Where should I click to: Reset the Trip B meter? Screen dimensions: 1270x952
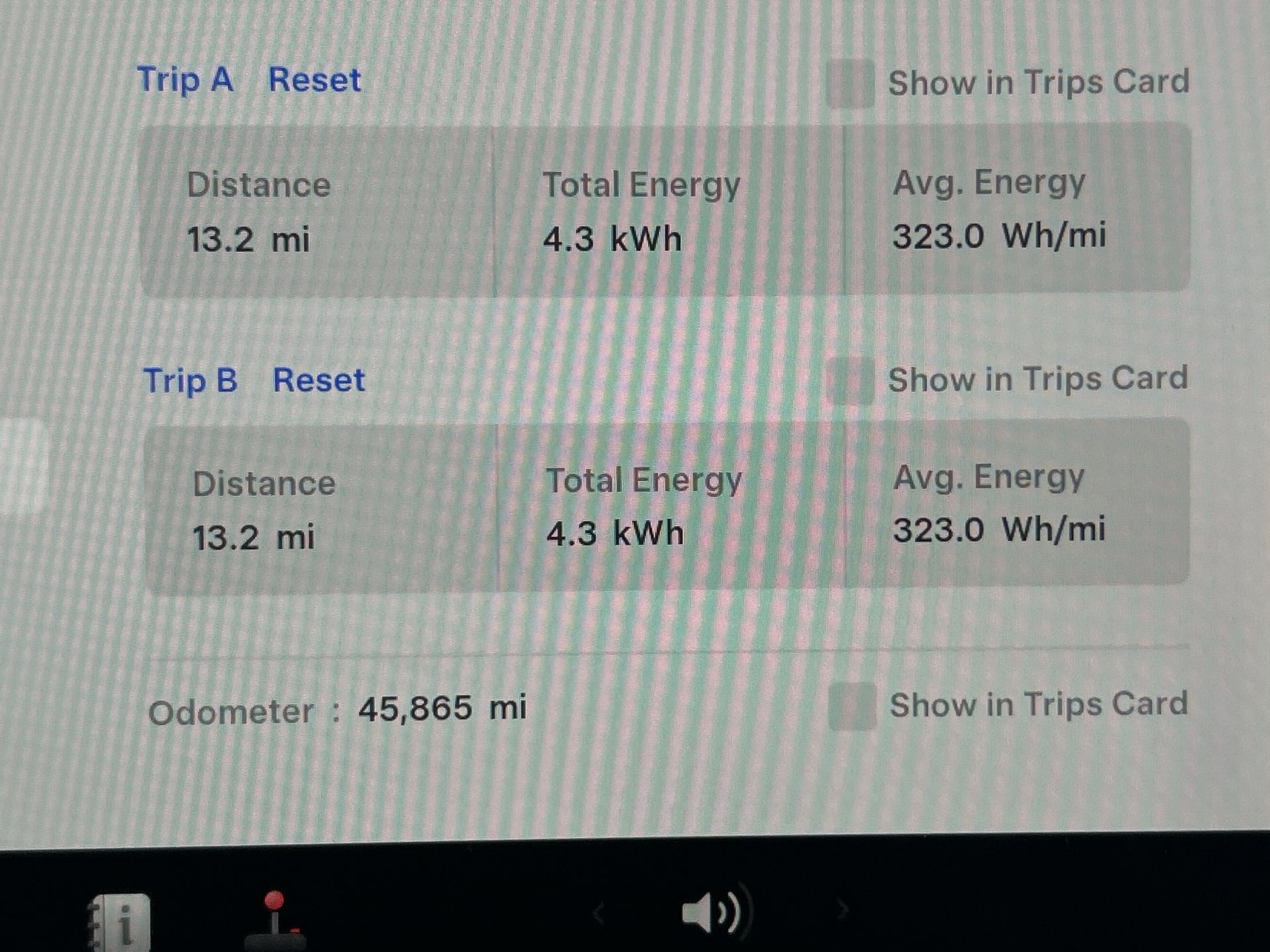(x=318, y=380)
